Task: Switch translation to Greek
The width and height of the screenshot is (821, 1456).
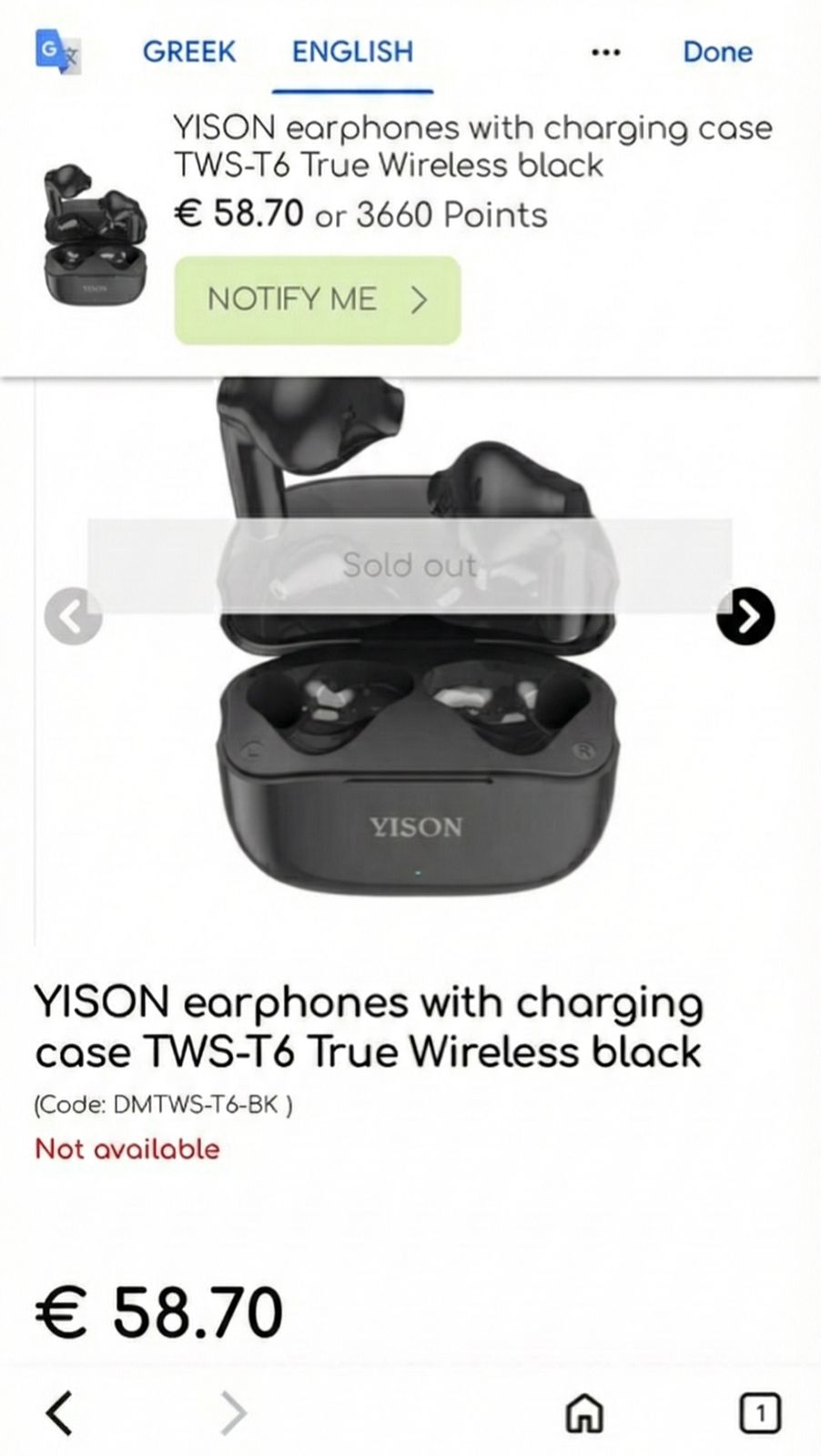Action: click(x=188, y=52)
